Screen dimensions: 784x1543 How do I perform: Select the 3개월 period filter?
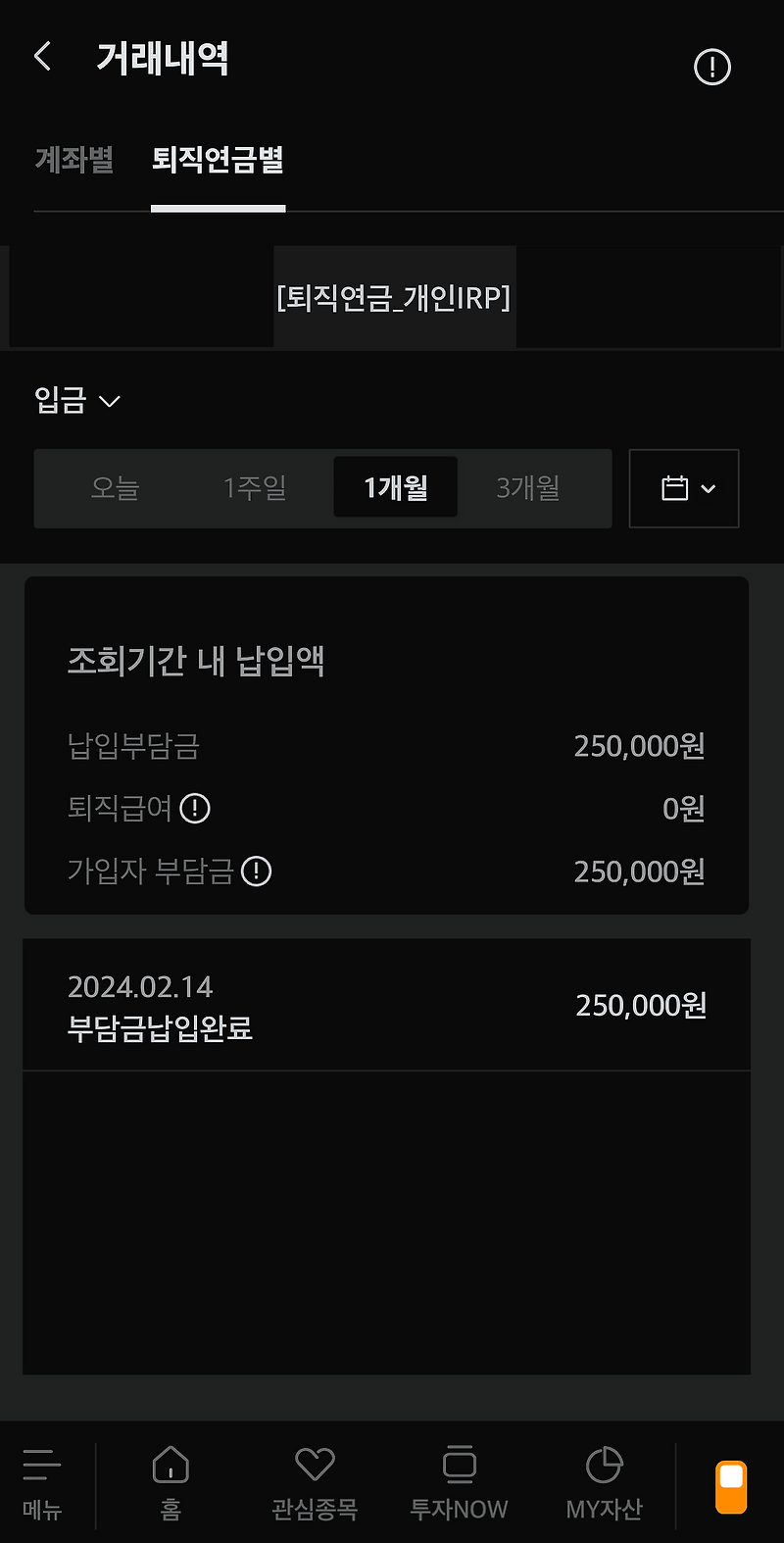[x=526, y=488]
